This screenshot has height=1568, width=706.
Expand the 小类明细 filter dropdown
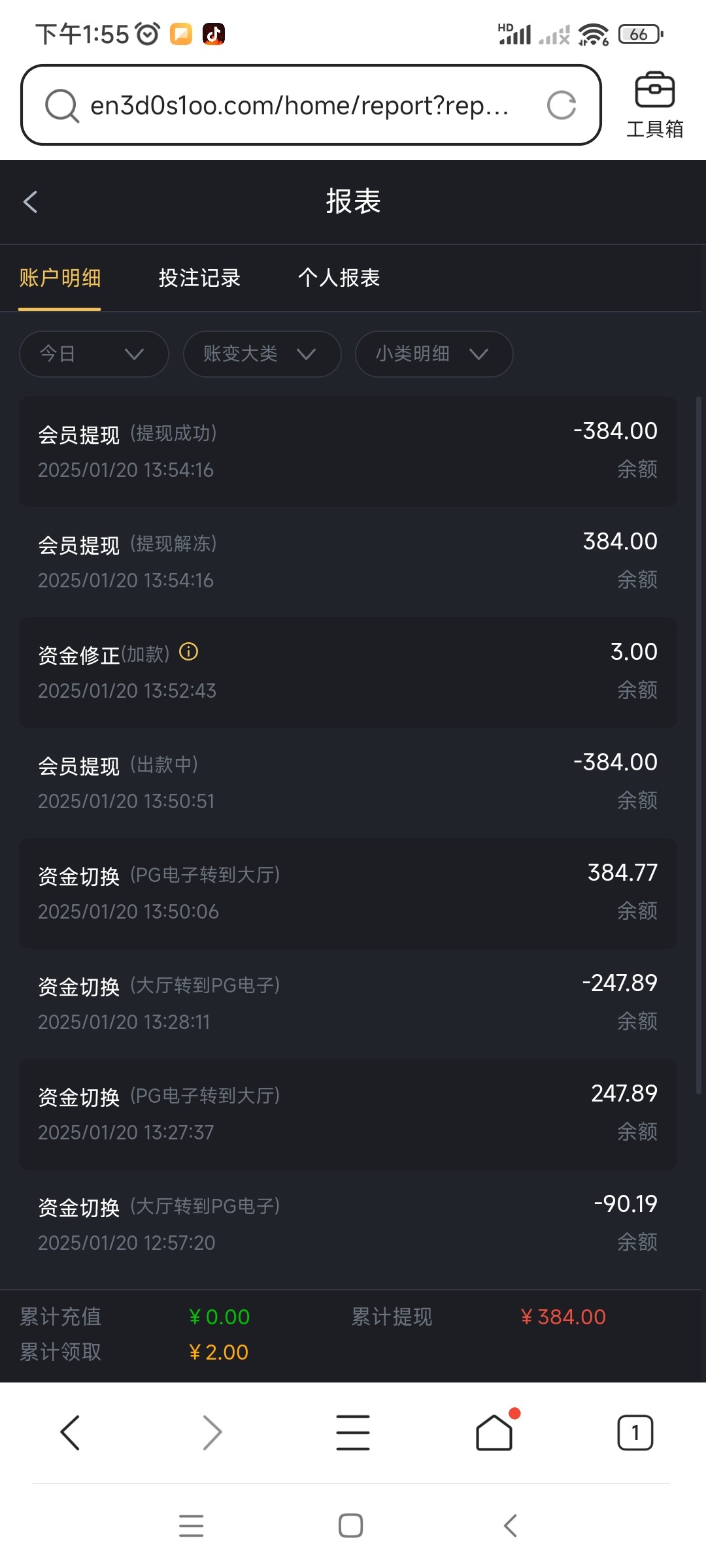(434, 354)
